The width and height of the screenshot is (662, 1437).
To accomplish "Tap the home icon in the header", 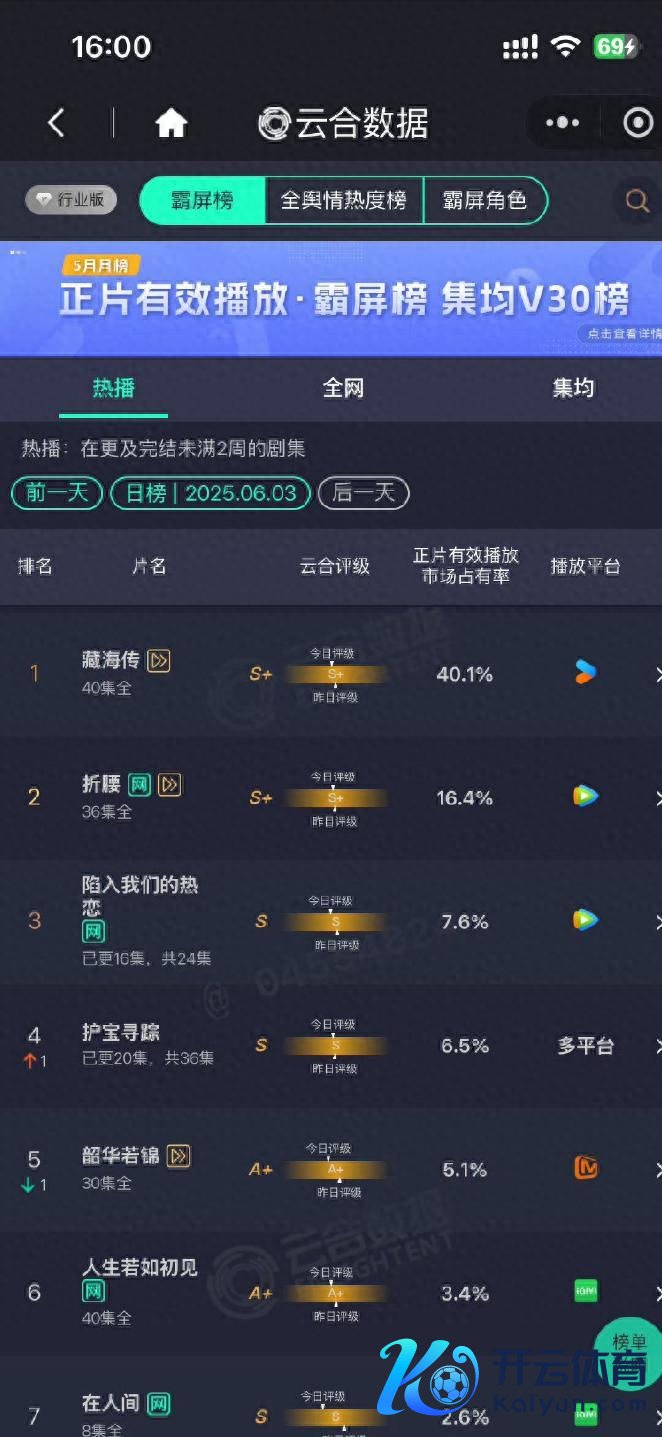I will pyautogui.click(x=171, y=123).
